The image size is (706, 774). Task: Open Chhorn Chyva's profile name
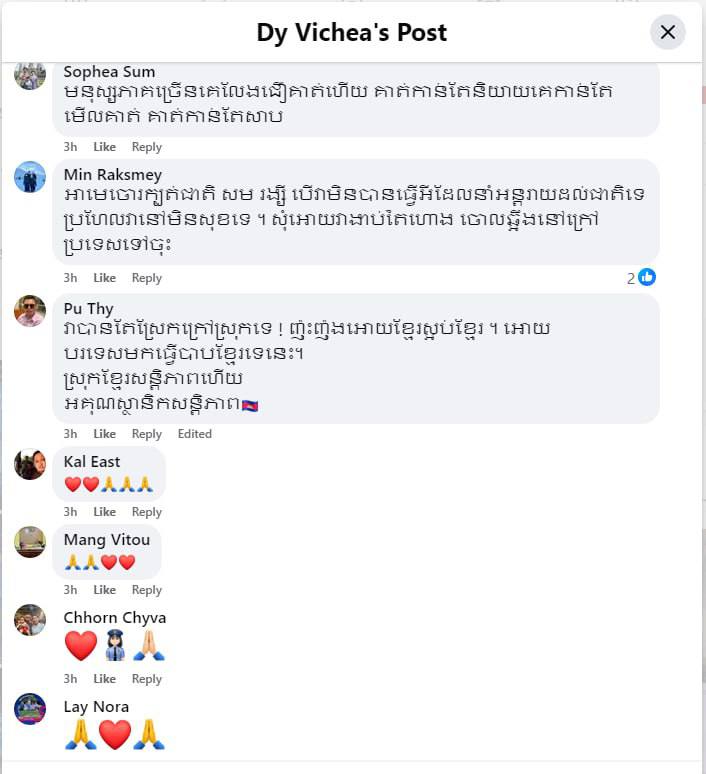pos(115,618)
